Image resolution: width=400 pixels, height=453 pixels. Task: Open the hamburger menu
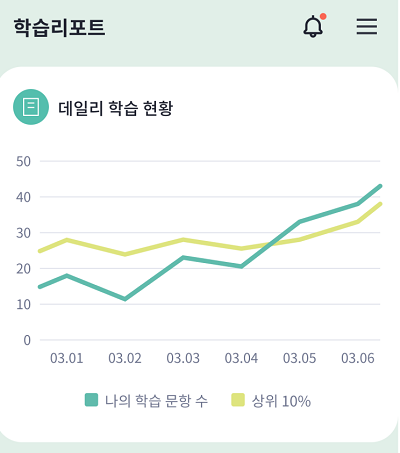tap(367, 26)
